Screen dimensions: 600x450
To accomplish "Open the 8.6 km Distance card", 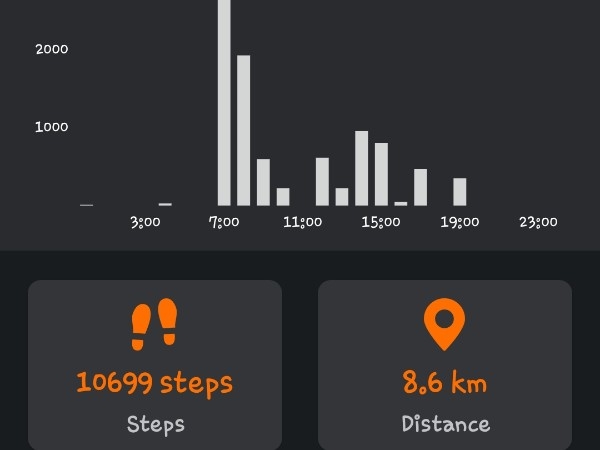I will [445, 365].
